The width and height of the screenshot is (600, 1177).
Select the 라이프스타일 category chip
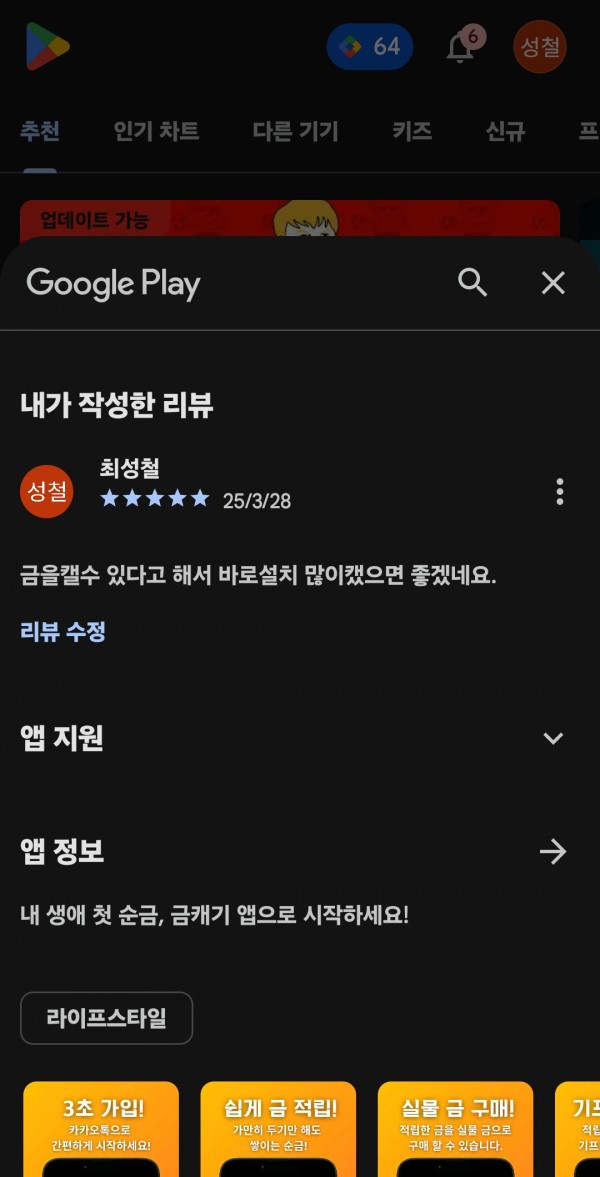[107, 1018]
